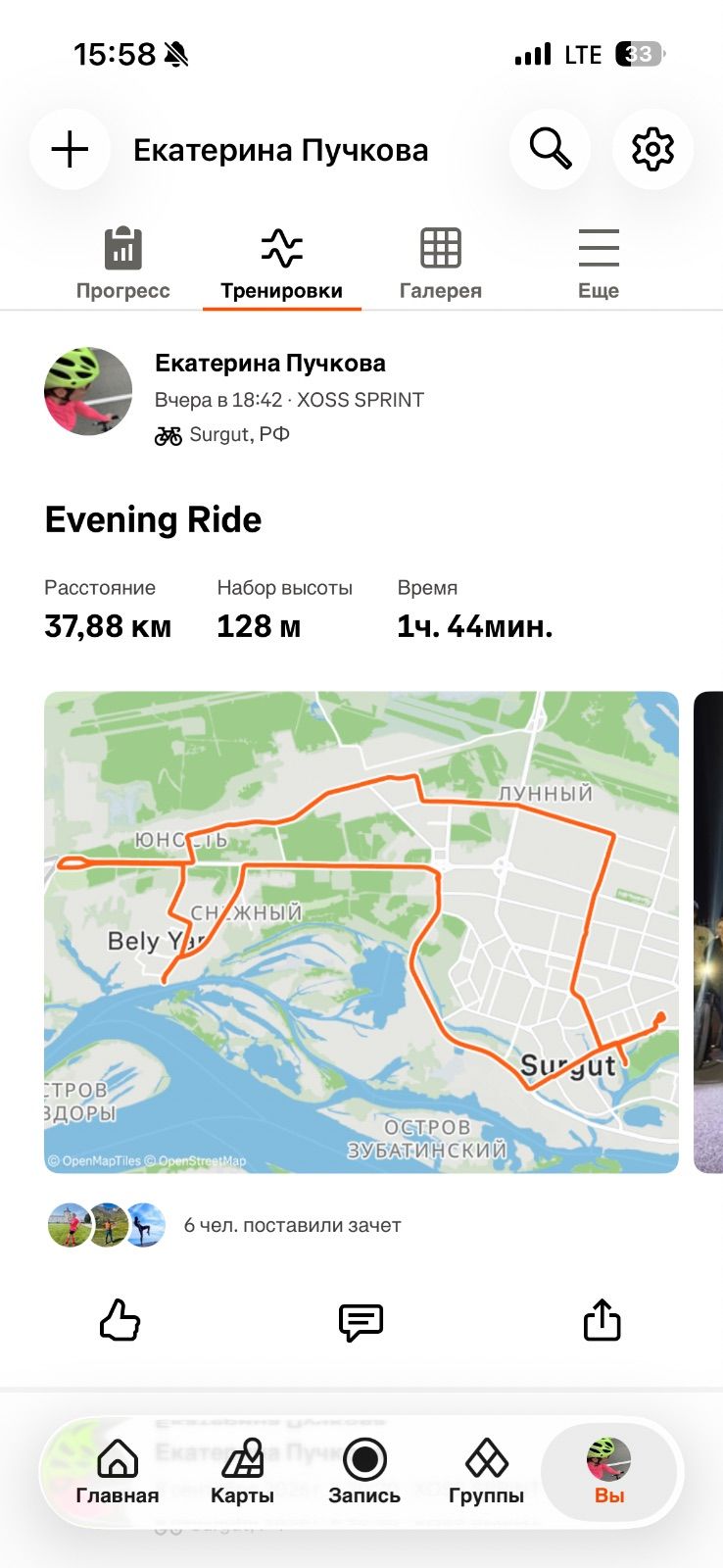Switch to the Прогресс tab
This screenshot has width=723, height=1568.
click(123, 264)
